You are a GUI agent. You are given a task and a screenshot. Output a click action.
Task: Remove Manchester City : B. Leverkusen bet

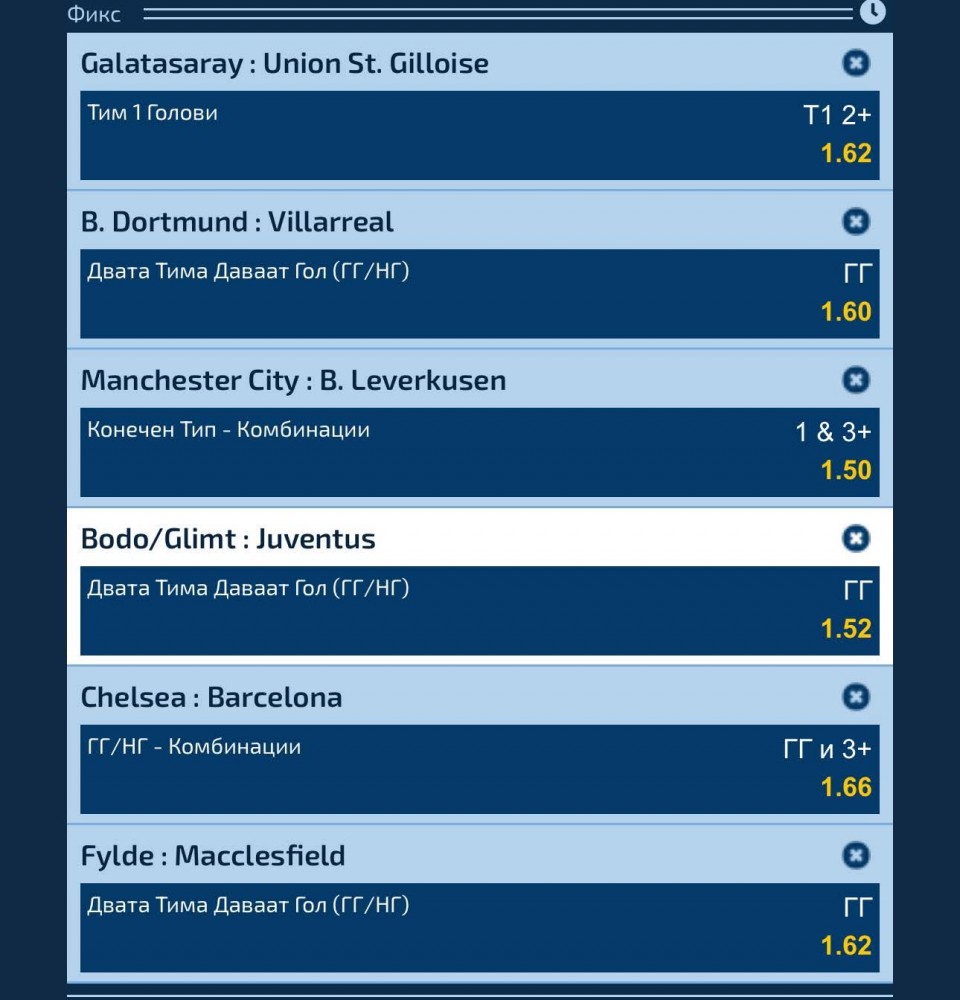(855, 380)
